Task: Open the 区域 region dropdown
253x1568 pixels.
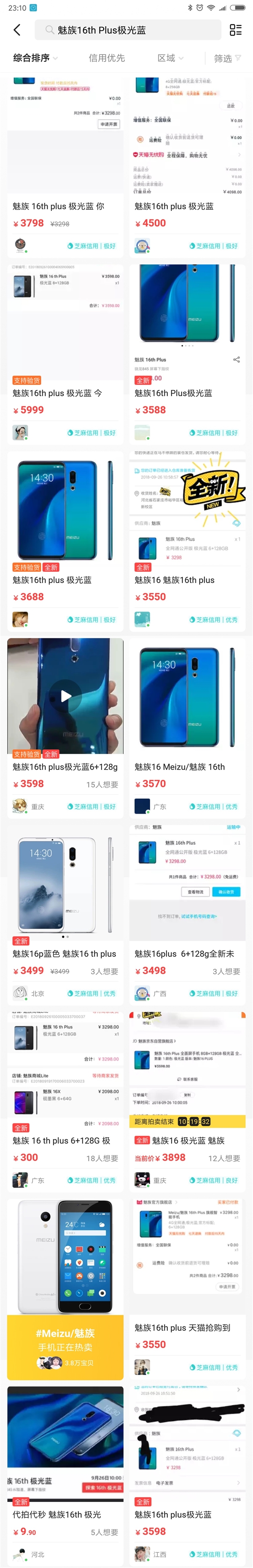Action: (170, 58)
